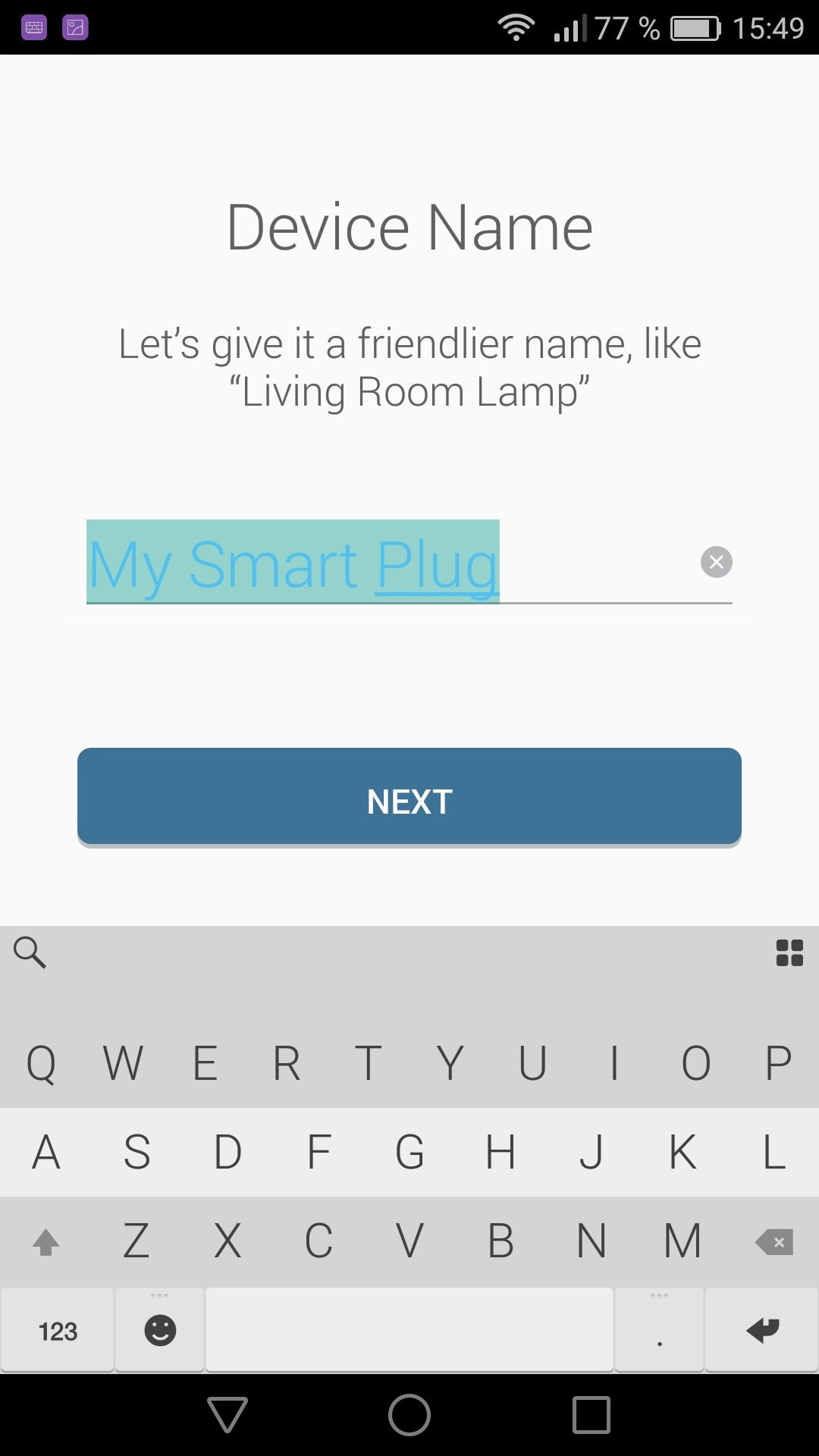This screenshot has width=819, height=1456.
Task: Tap the NEXT button
Action: coord(409,797)
